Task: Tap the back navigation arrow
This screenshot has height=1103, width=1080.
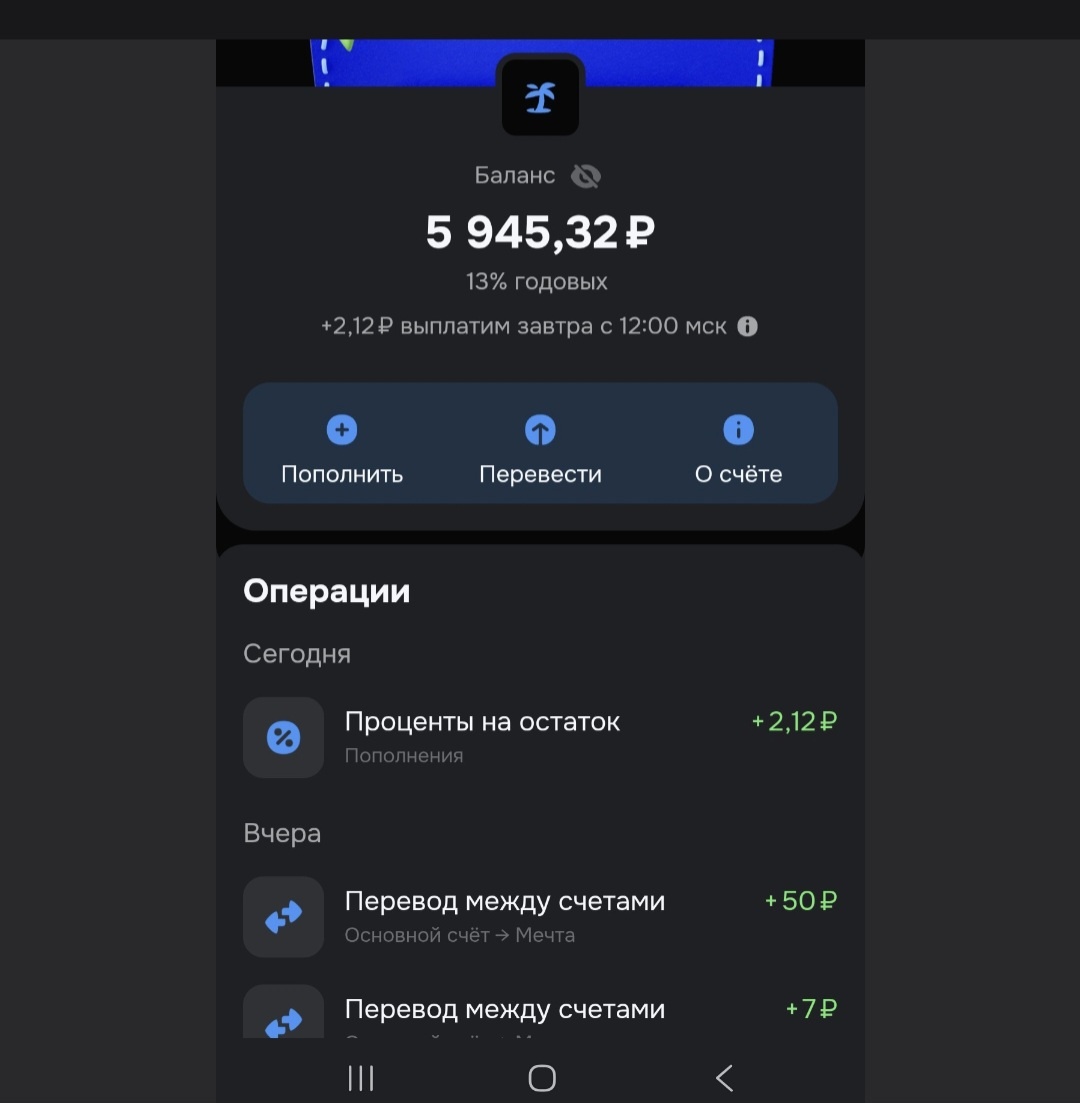Action: click(723, 1078)
